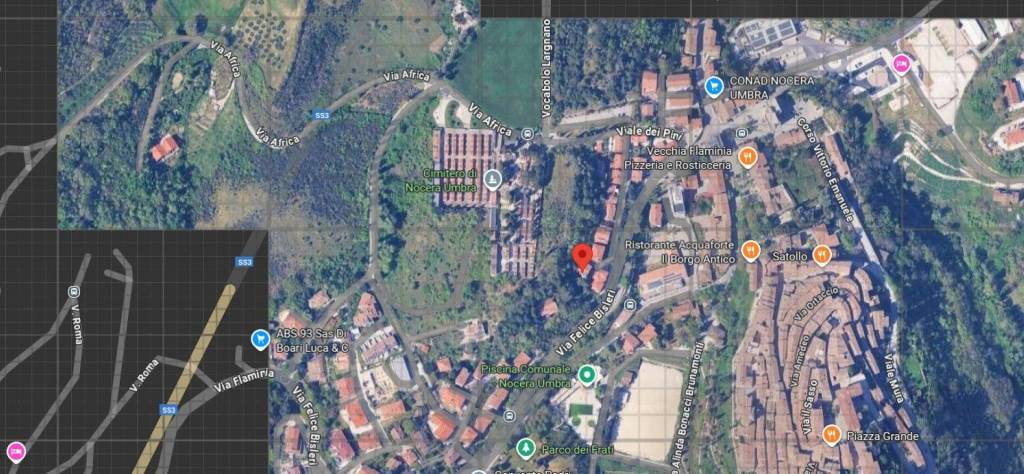The width and height of the screenshot is (1024, 474).
Task: Tap the bus stop on Via Africa
Action: point(528,133)
